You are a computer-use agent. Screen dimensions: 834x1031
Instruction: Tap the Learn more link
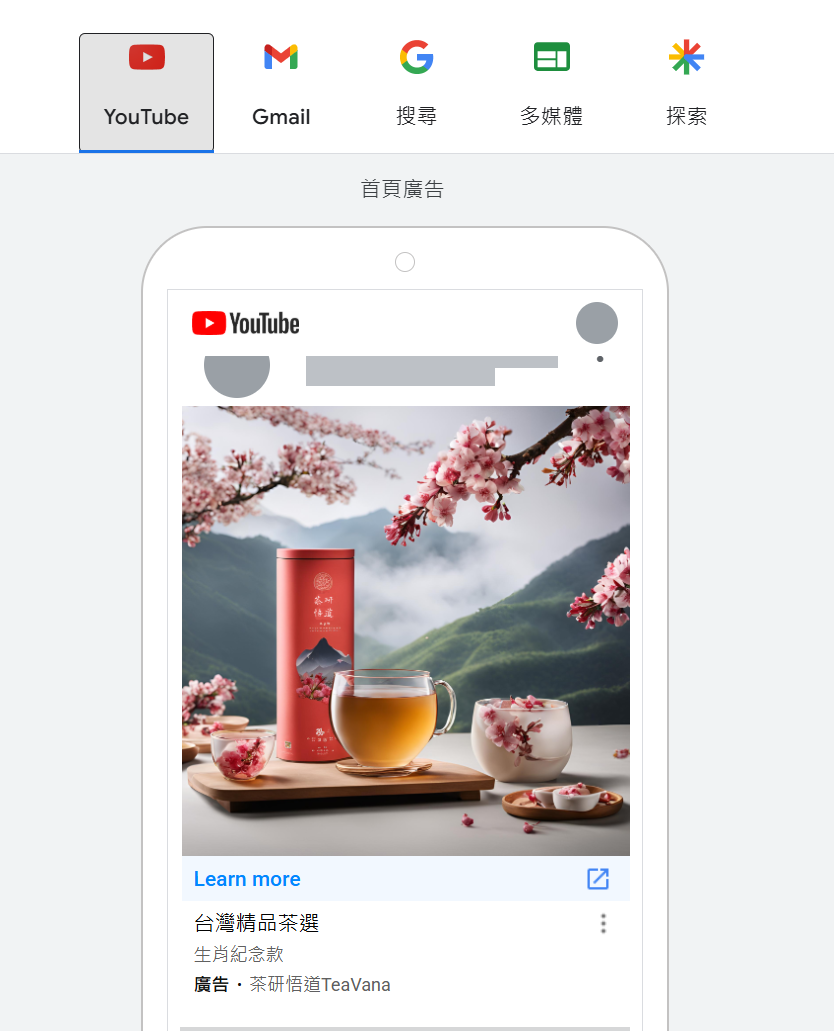point(247,879)
